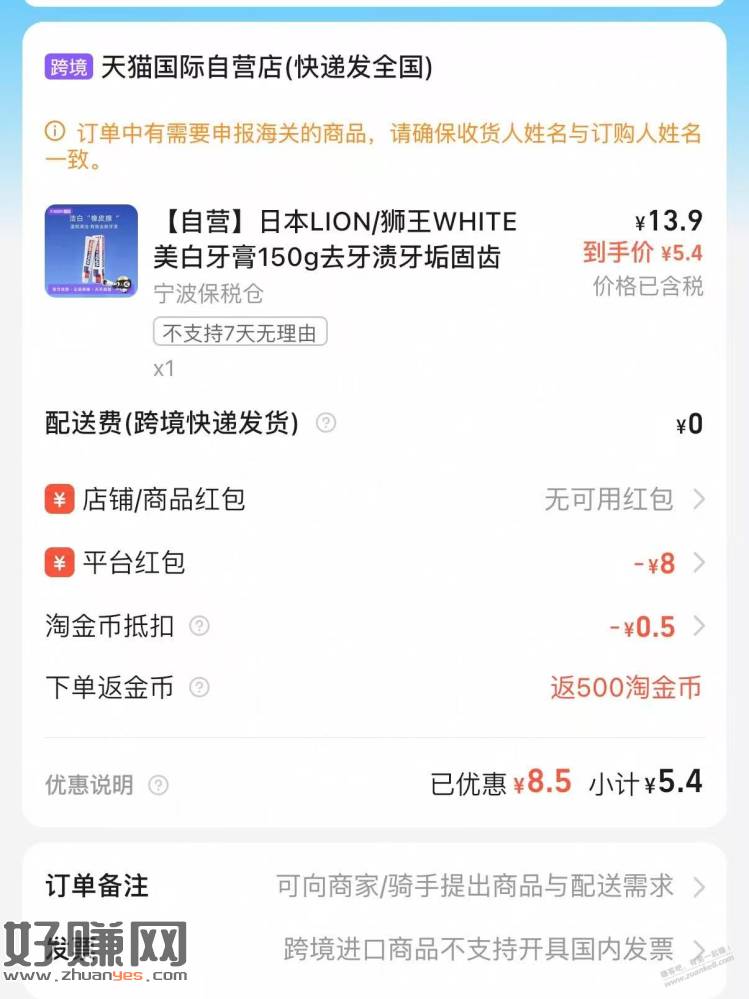The height and width of the screenshot is (999, 749).
Task: Tap help icon beside 淘金币抵扣
Action: (200, 627)
